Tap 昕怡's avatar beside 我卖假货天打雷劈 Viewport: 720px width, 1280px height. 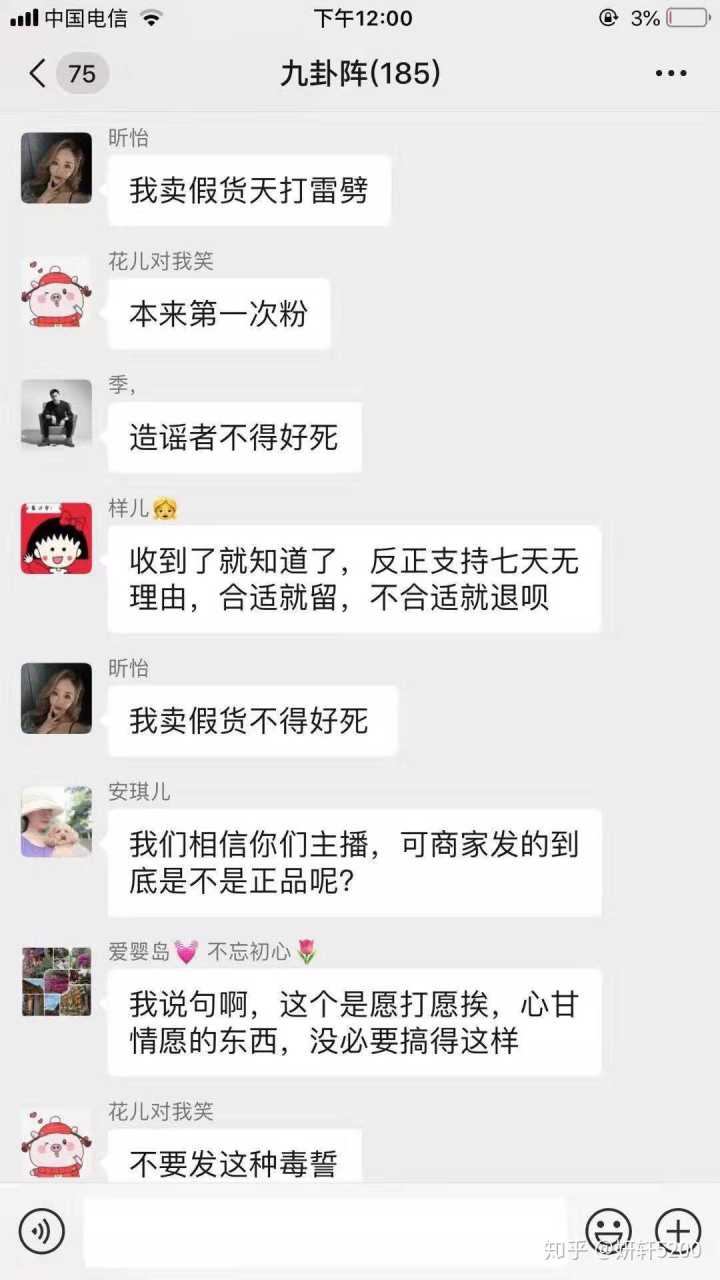pyautogui.click(x=56, y=168)
